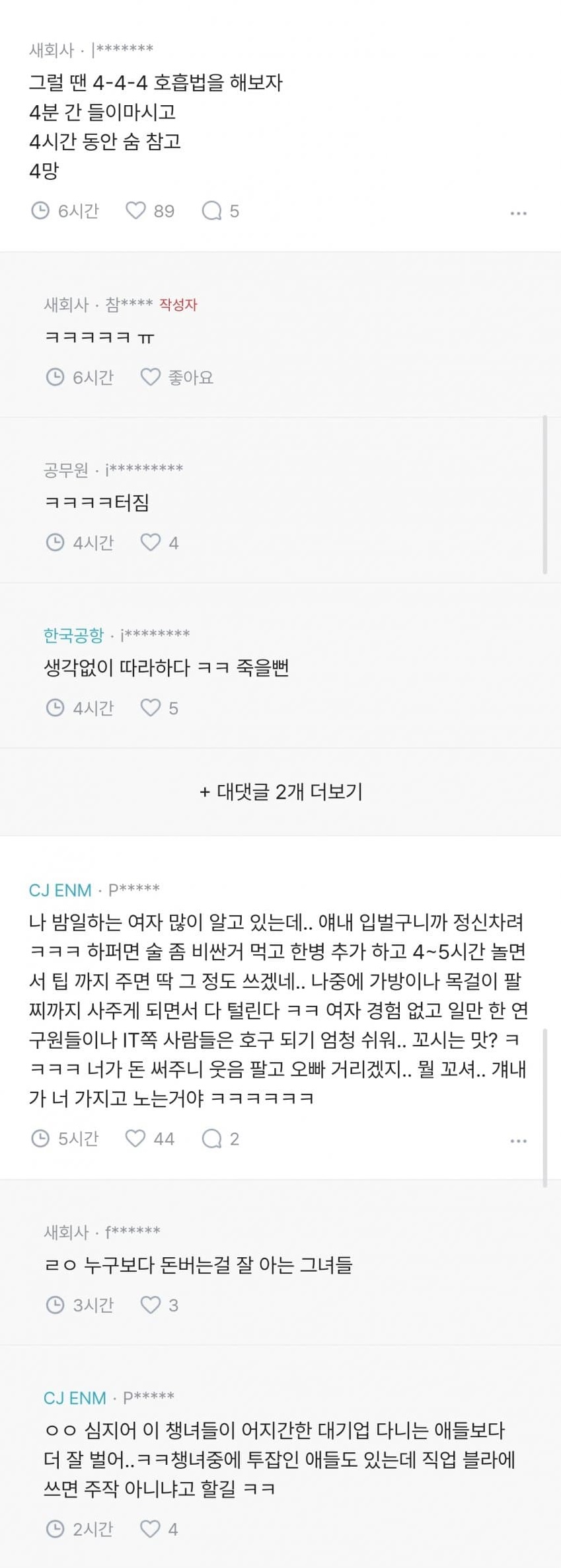Open replies on the 나 밤일하는 여자 comment
Image resolution: width=561 pixels, height=1568 pixels.
(212, 1139)
